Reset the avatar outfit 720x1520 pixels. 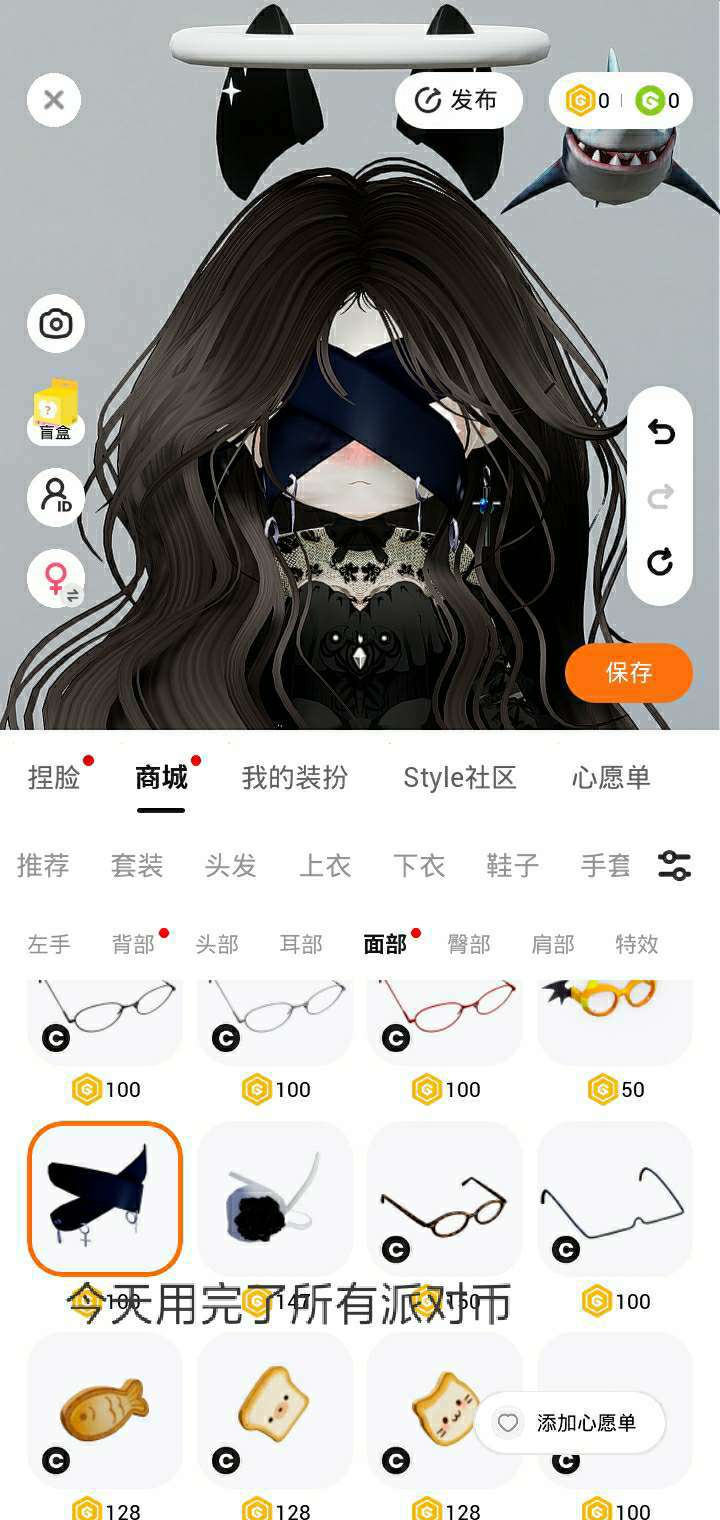(660, 562)
